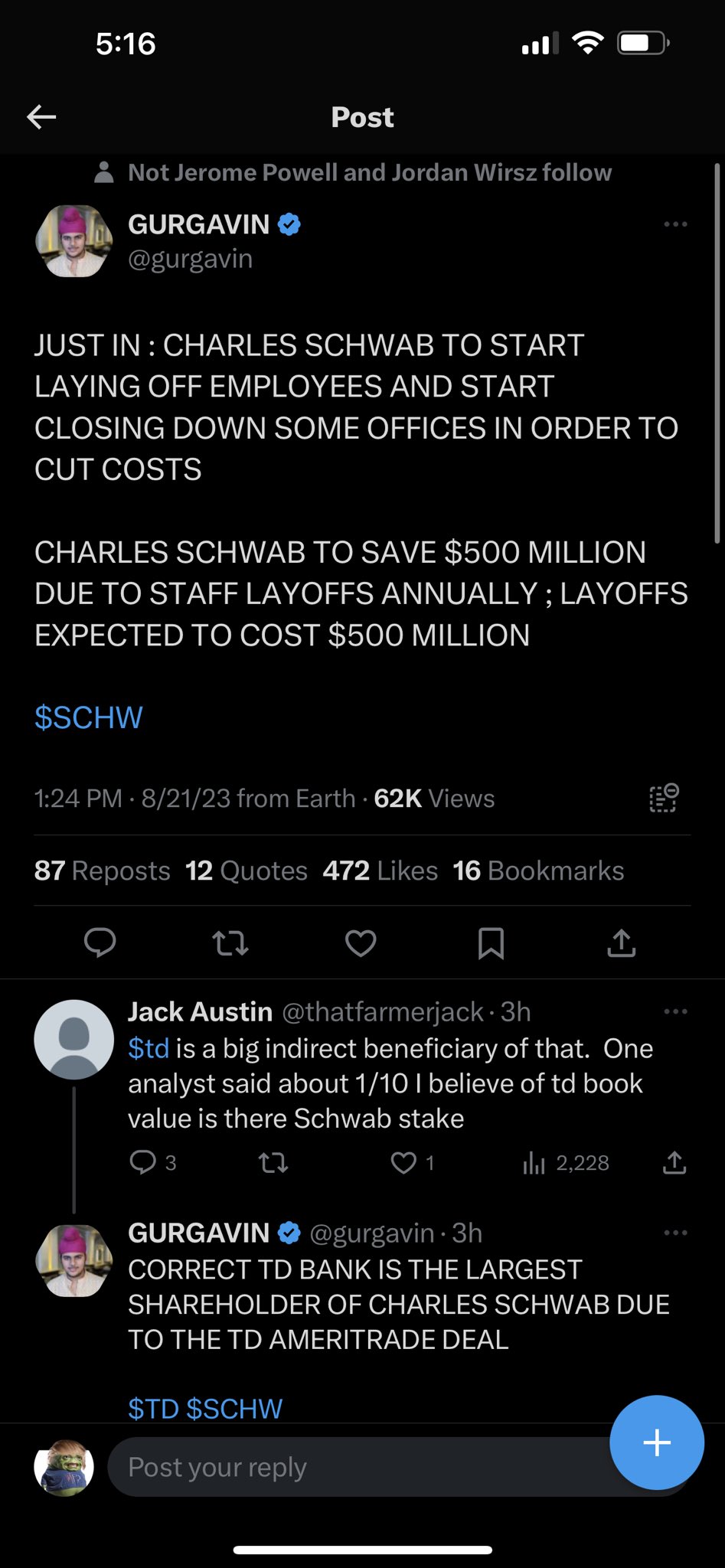The height and width of the screenshot is (1568, 725).
Task: View the 12 Quotes list
Action: coord(247,871)
